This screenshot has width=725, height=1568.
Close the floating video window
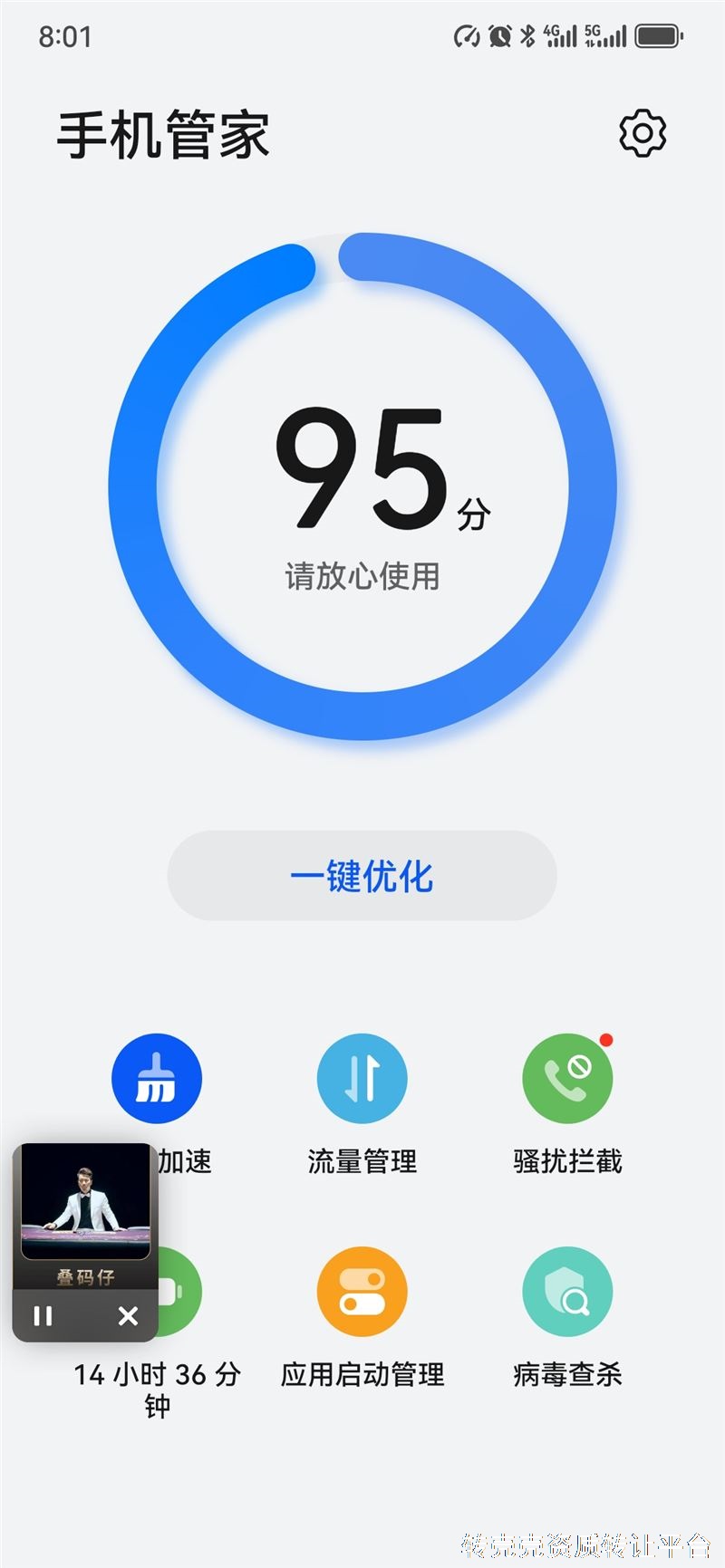pyautogui.click(x=126, y=1316)
